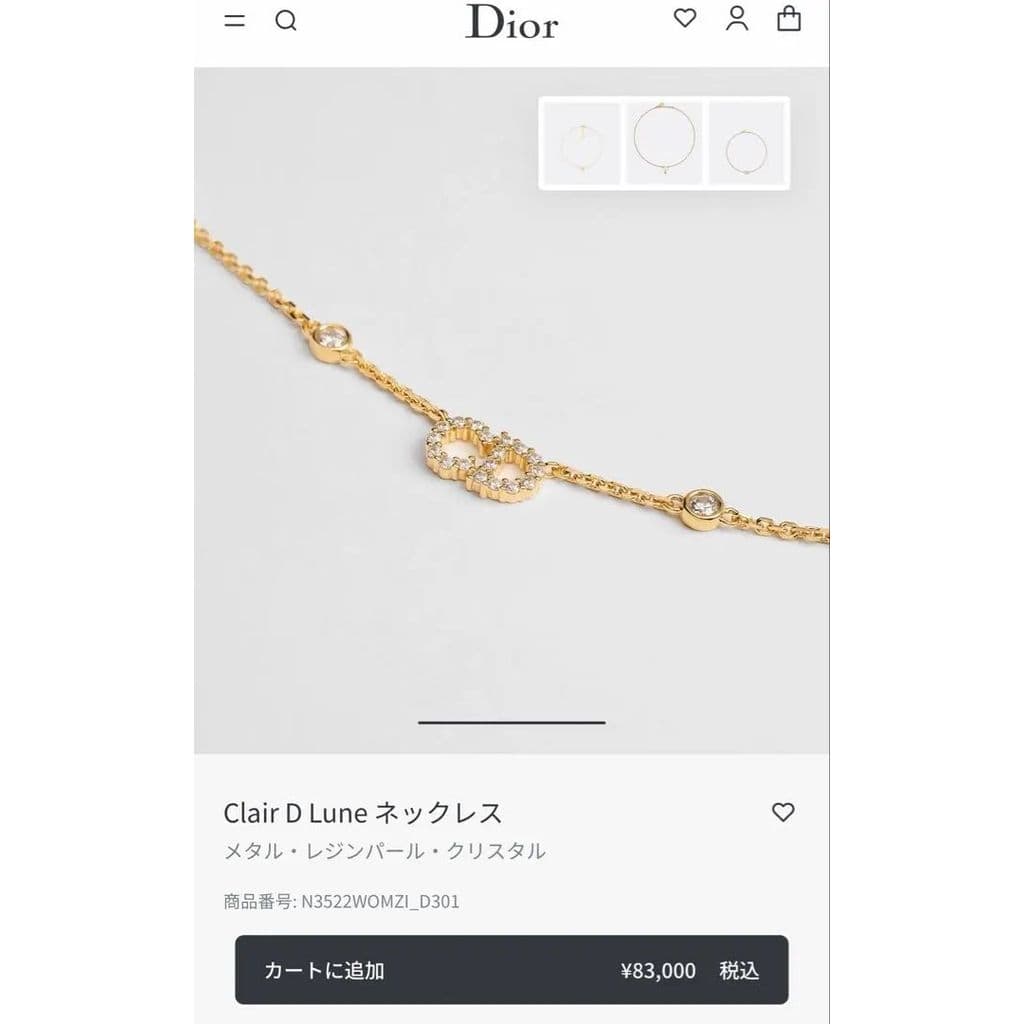
Task: Select the middle necklace thumbnail
Action: [664, 143]
